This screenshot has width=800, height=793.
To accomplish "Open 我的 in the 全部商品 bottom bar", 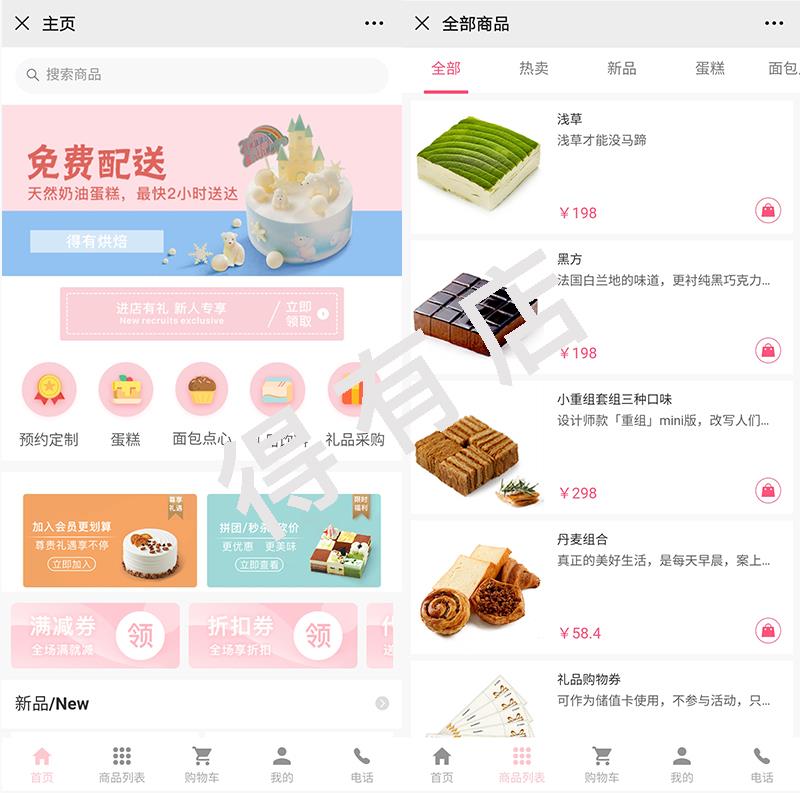I will [681, 765].
